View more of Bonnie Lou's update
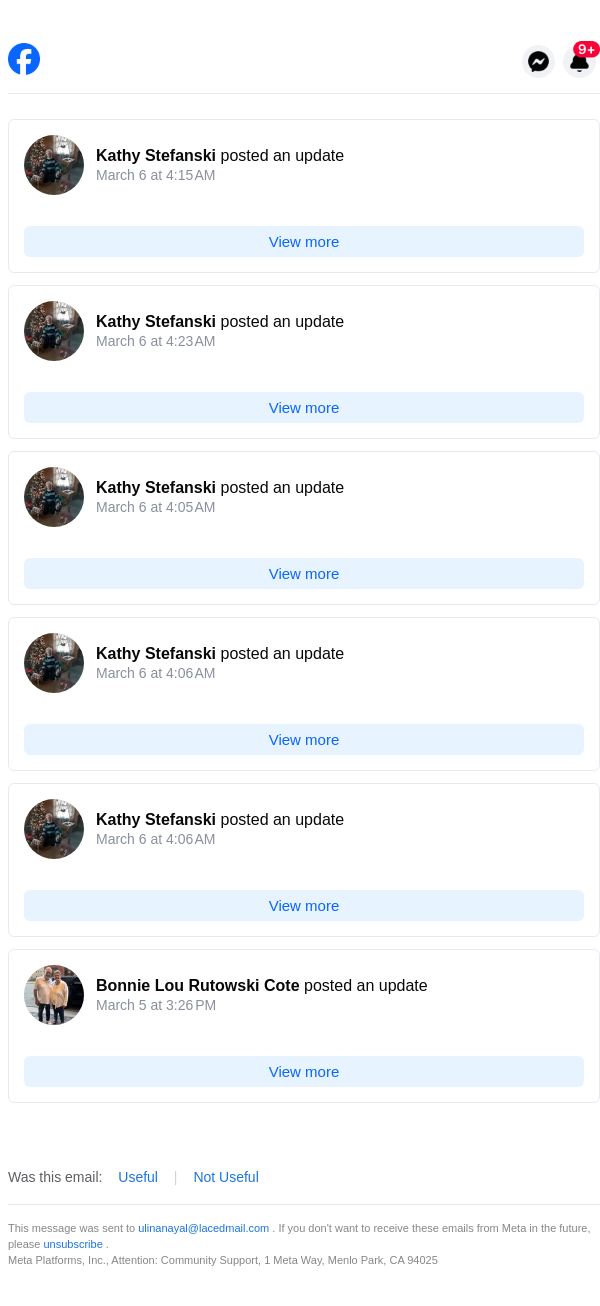This screenshot has width=600, height=1306. (304, 1071)
